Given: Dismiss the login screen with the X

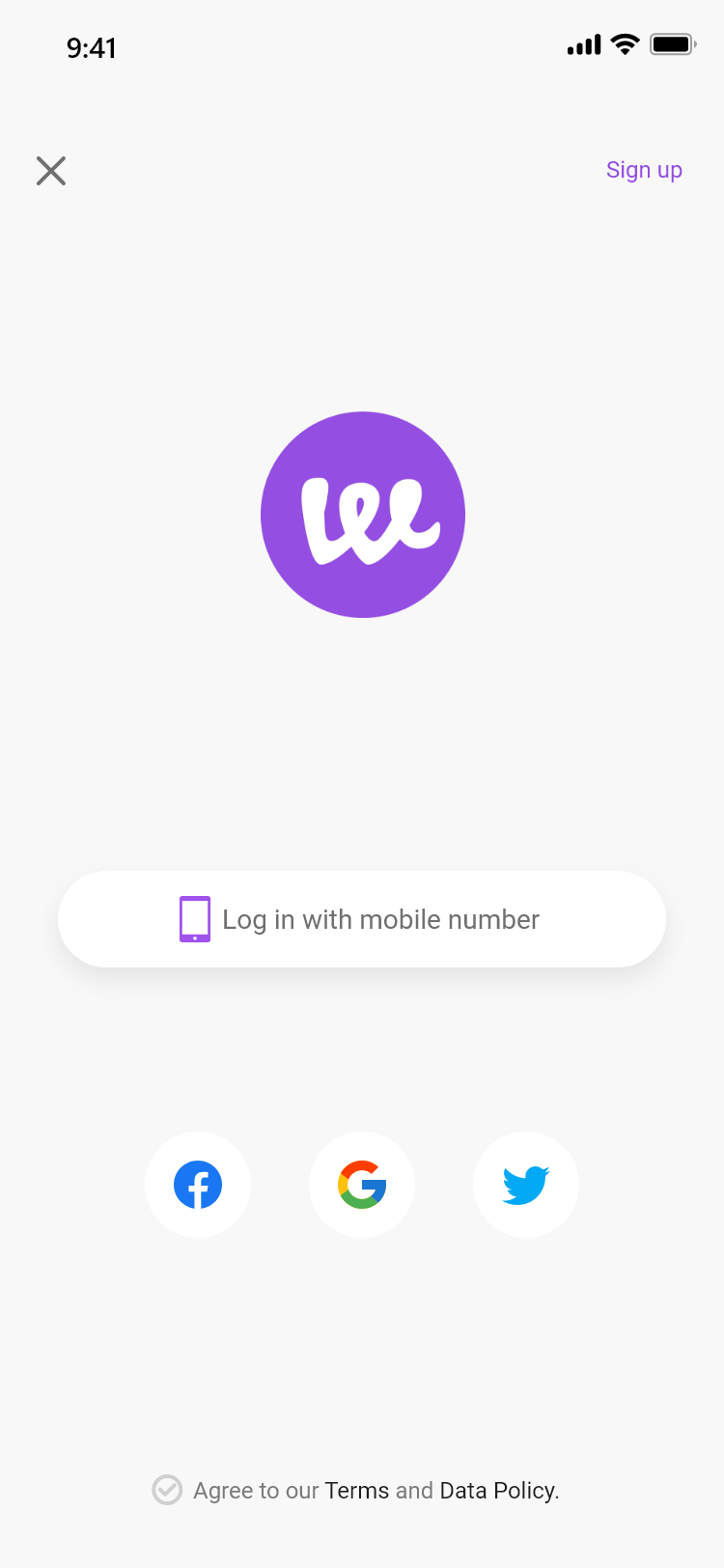Looking at the screenshot, I should point(50,170).
